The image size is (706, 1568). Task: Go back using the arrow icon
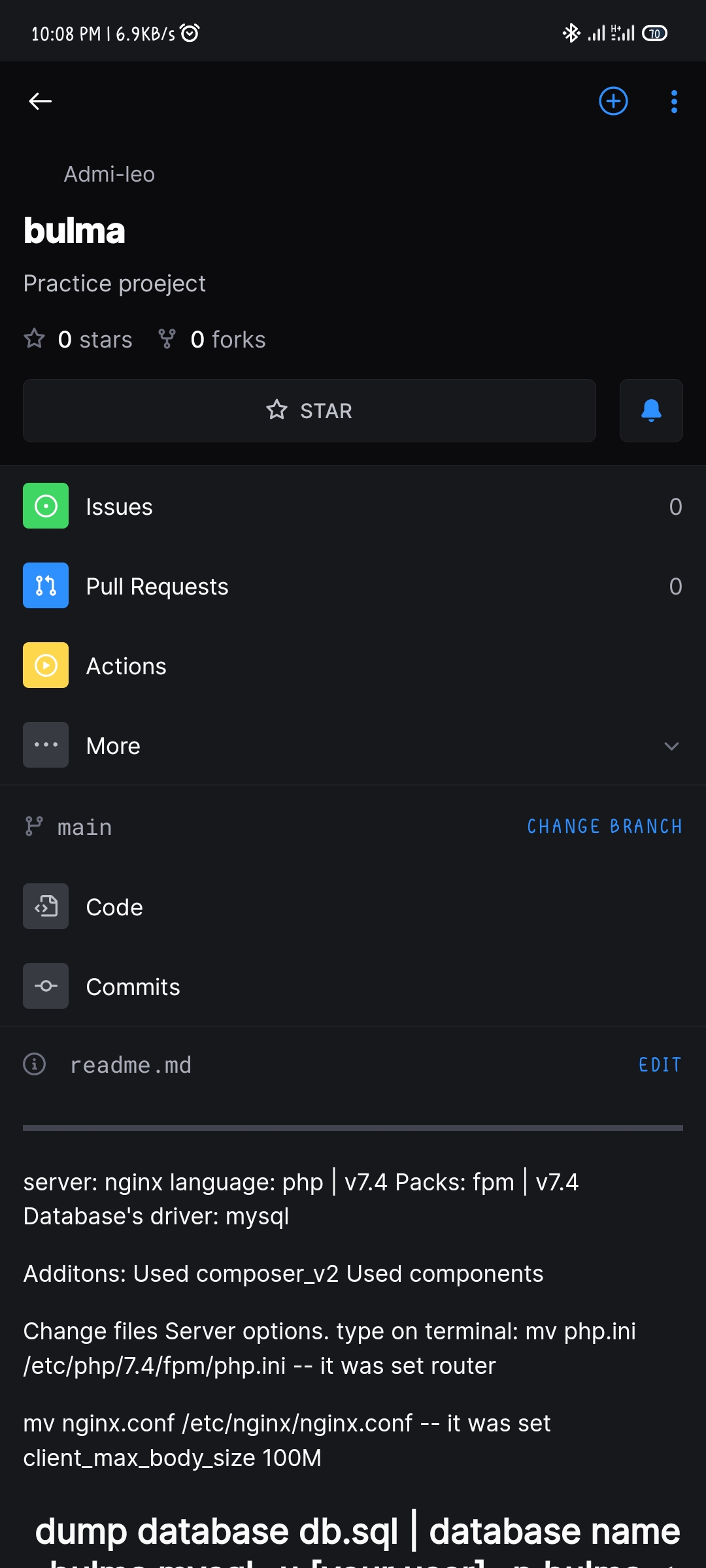coord(41,101)
